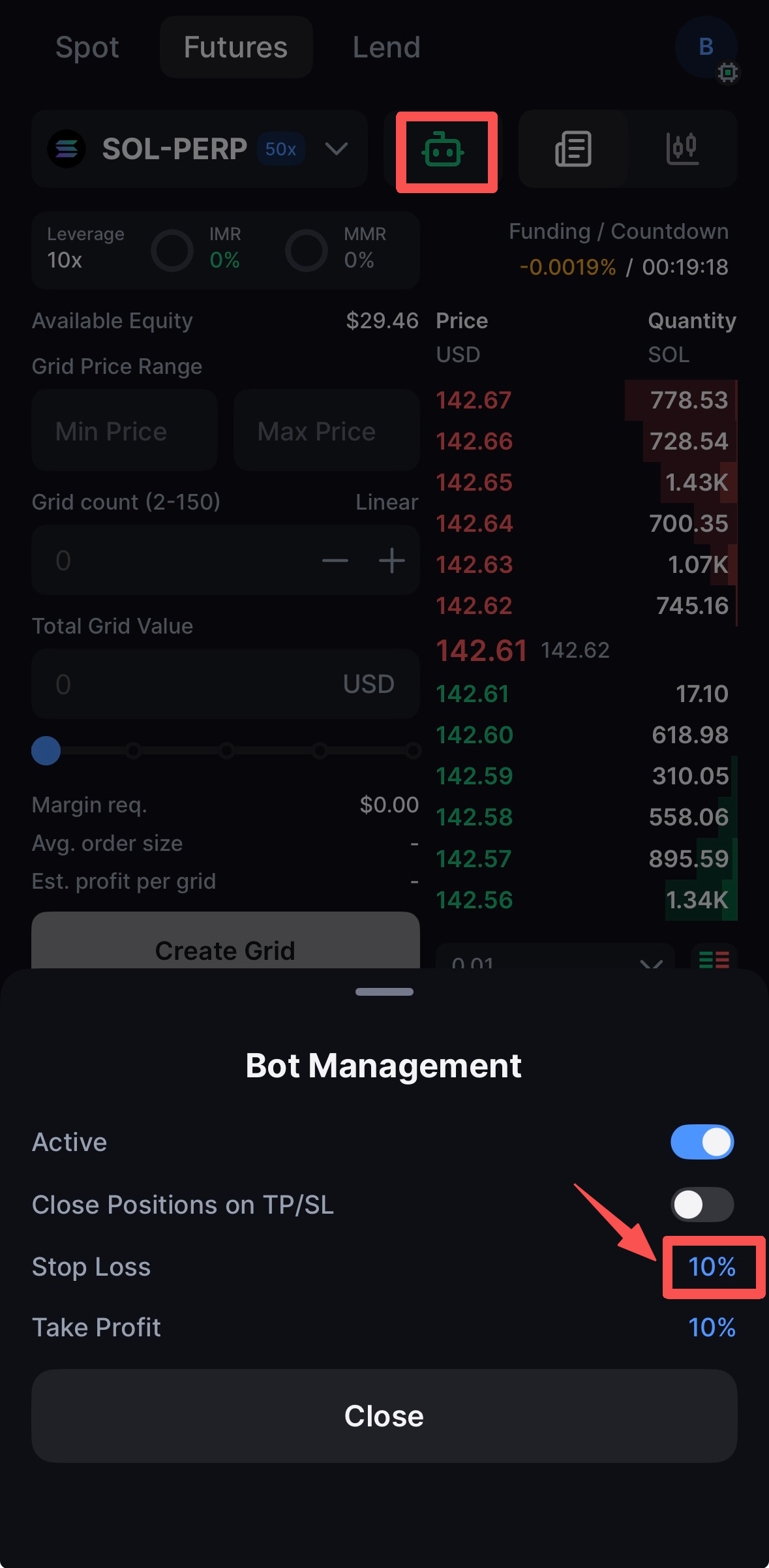Focus the Total Grid Value field
The image size is (769, 1568).
tap(196, 684)
